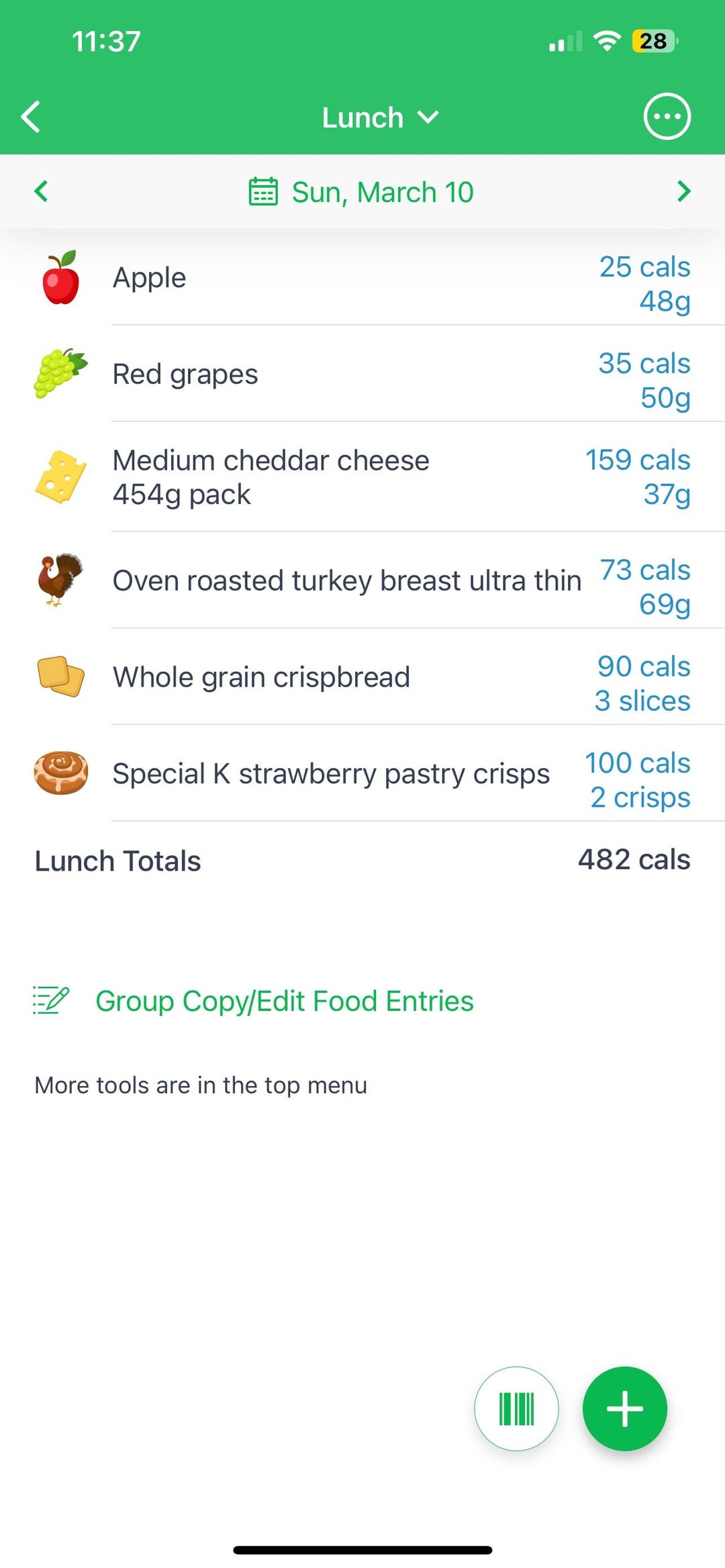This screenshot has height=1568, width=725.
Task: Open the Medium cheddar cheese entry
Action: click(362, 477)
